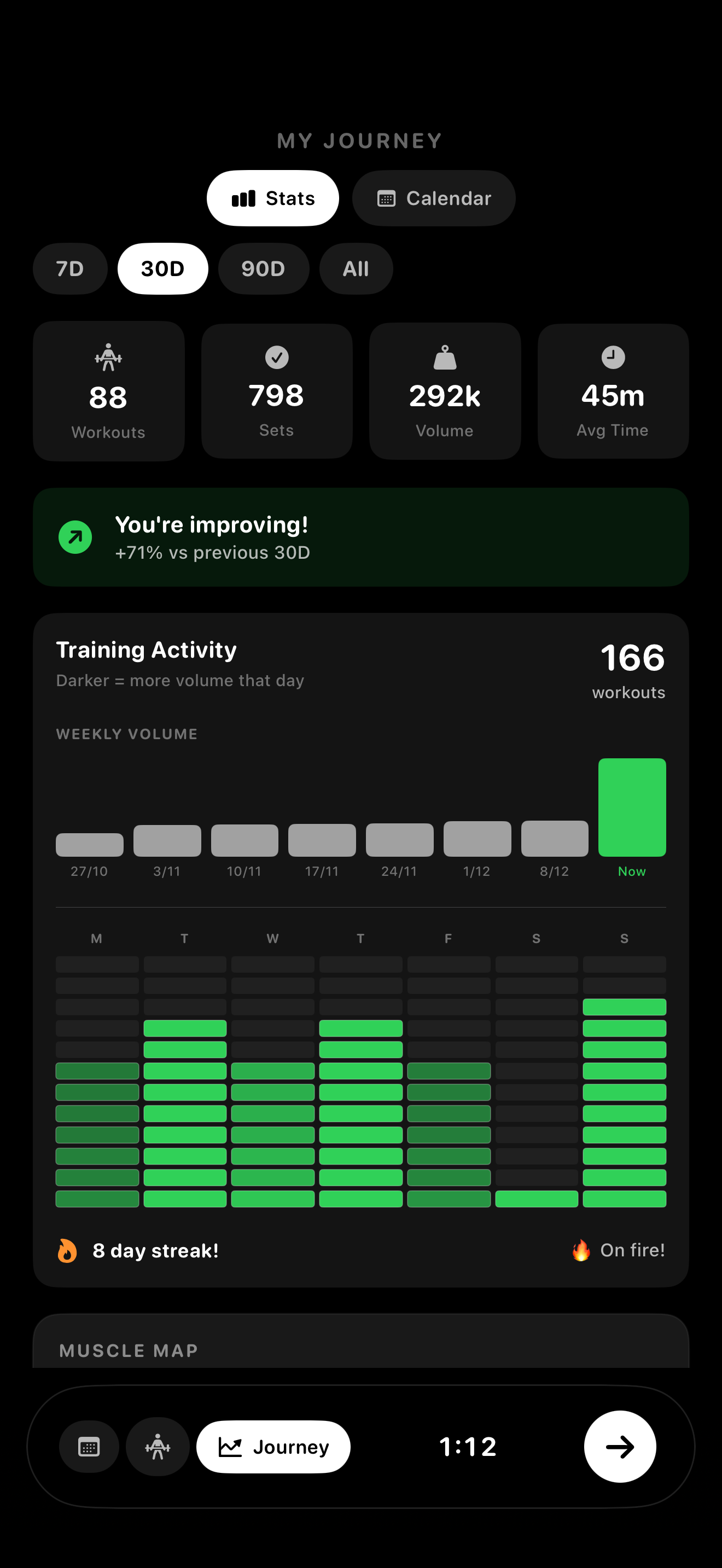Click the checkmark icon above Sets count

(x=276, y=358)
